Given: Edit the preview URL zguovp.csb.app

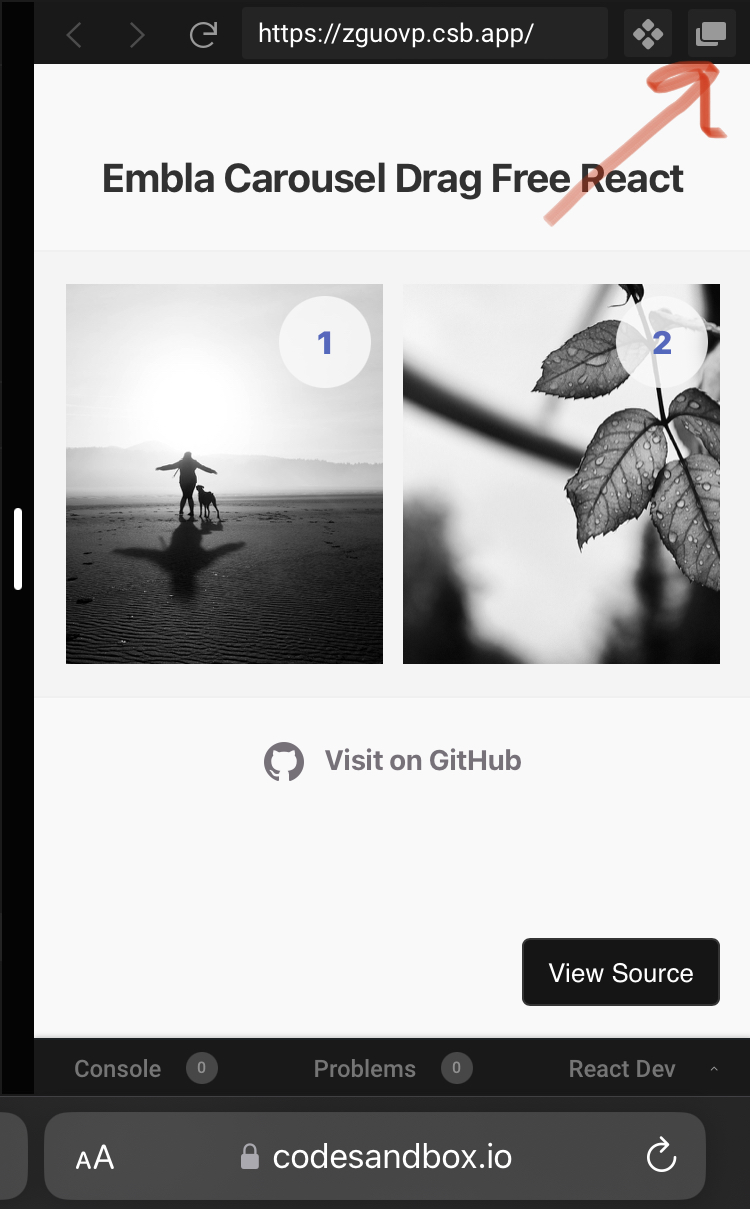Looking at the screenshot, I should click(x=424, y=34).
